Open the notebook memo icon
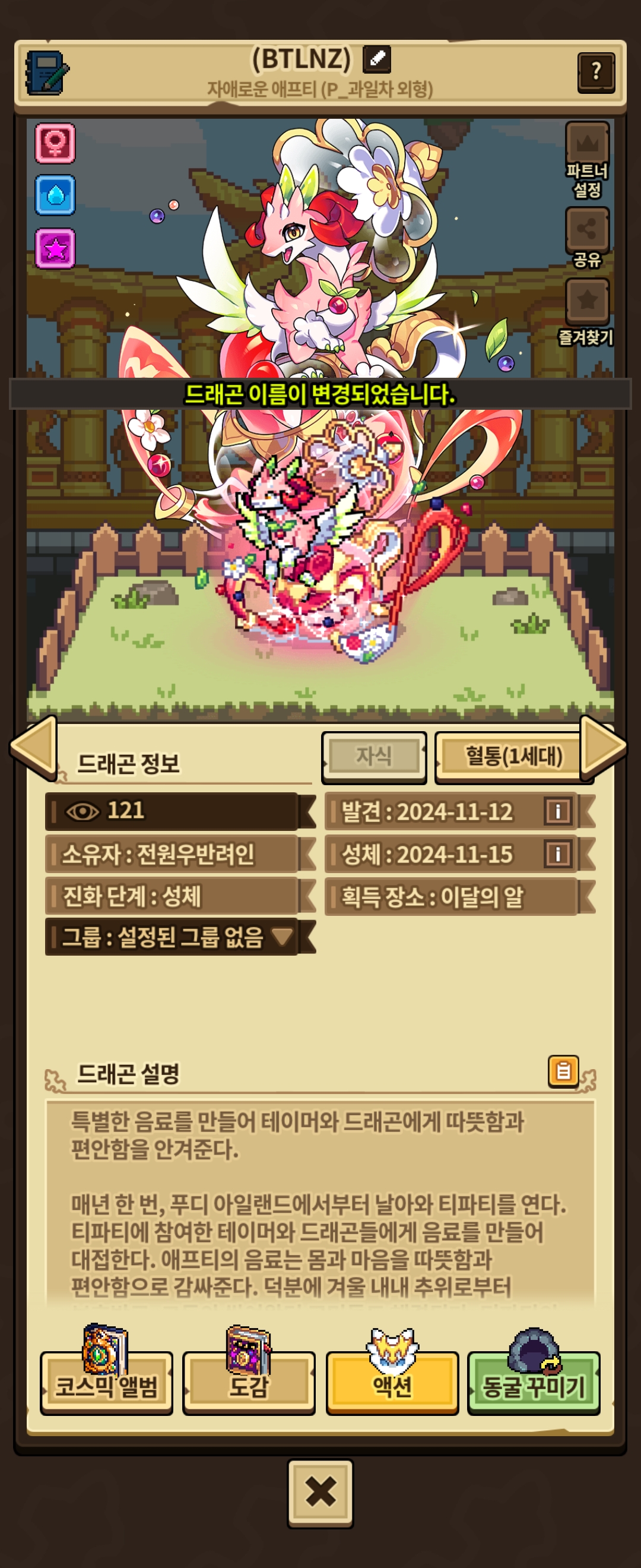The height and width of the screenshot is (1568, 641). (x=46, y=73)
